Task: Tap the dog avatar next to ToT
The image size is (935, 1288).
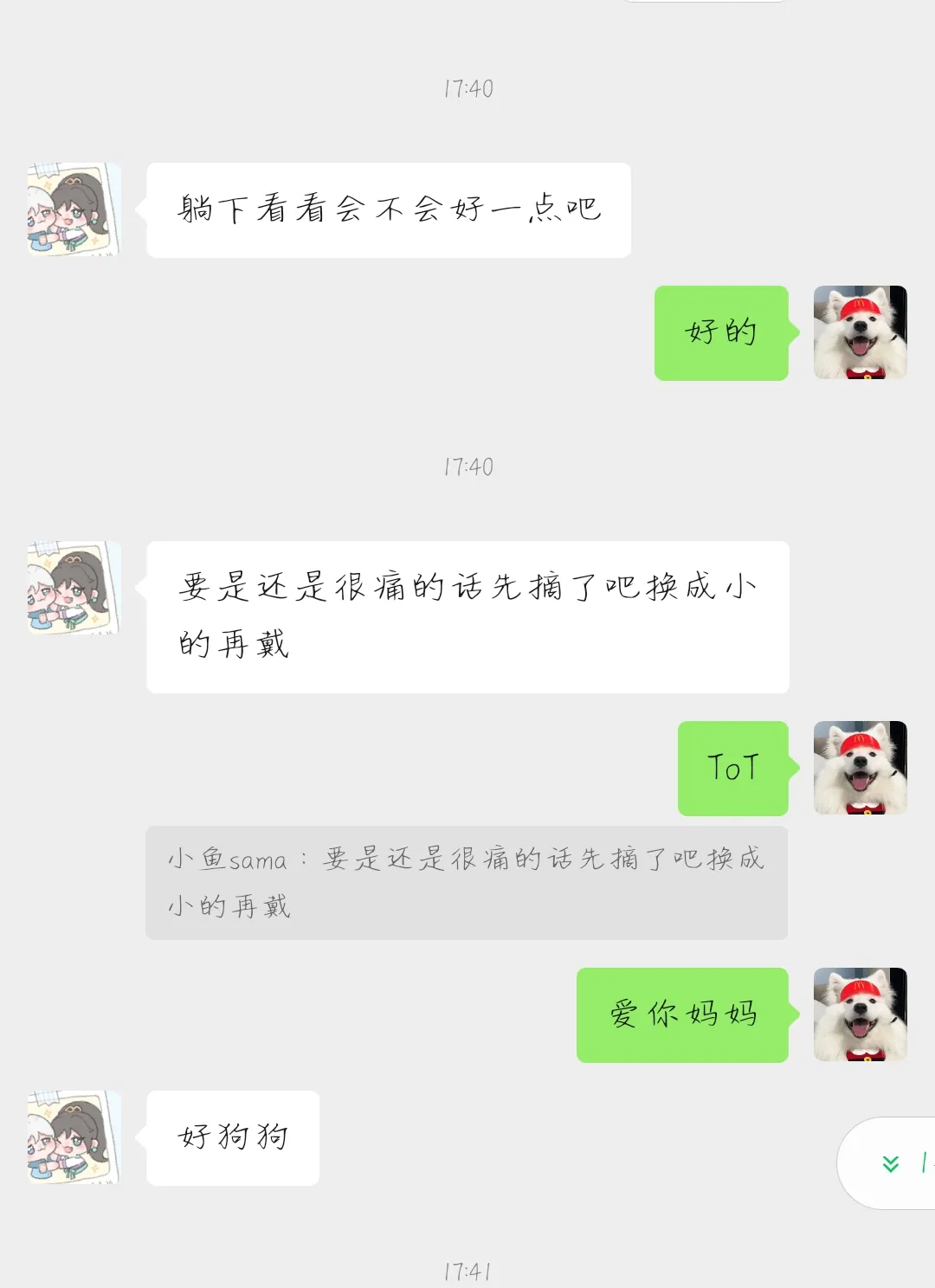Action: pyautogui.click(x=860, y=768)
